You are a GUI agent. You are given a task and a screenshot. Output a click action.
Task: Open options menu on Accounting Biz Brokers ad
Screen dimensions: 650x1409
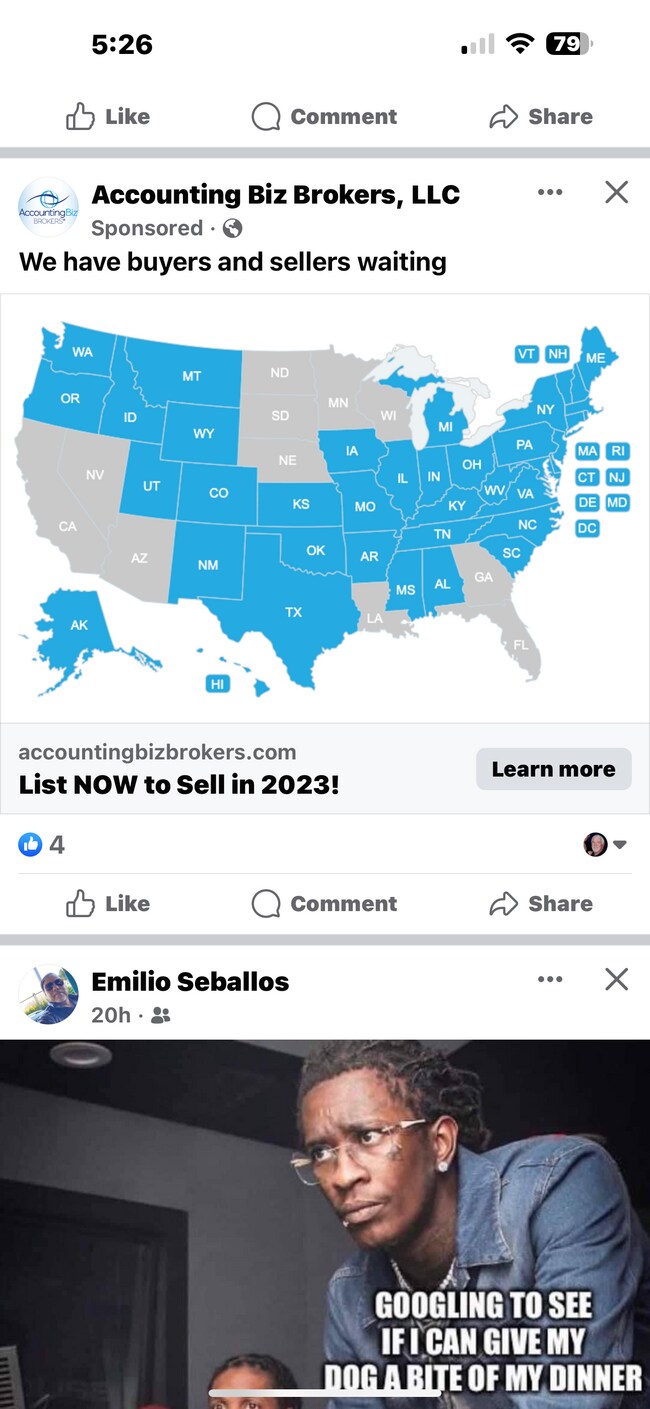tap(550, 192)
